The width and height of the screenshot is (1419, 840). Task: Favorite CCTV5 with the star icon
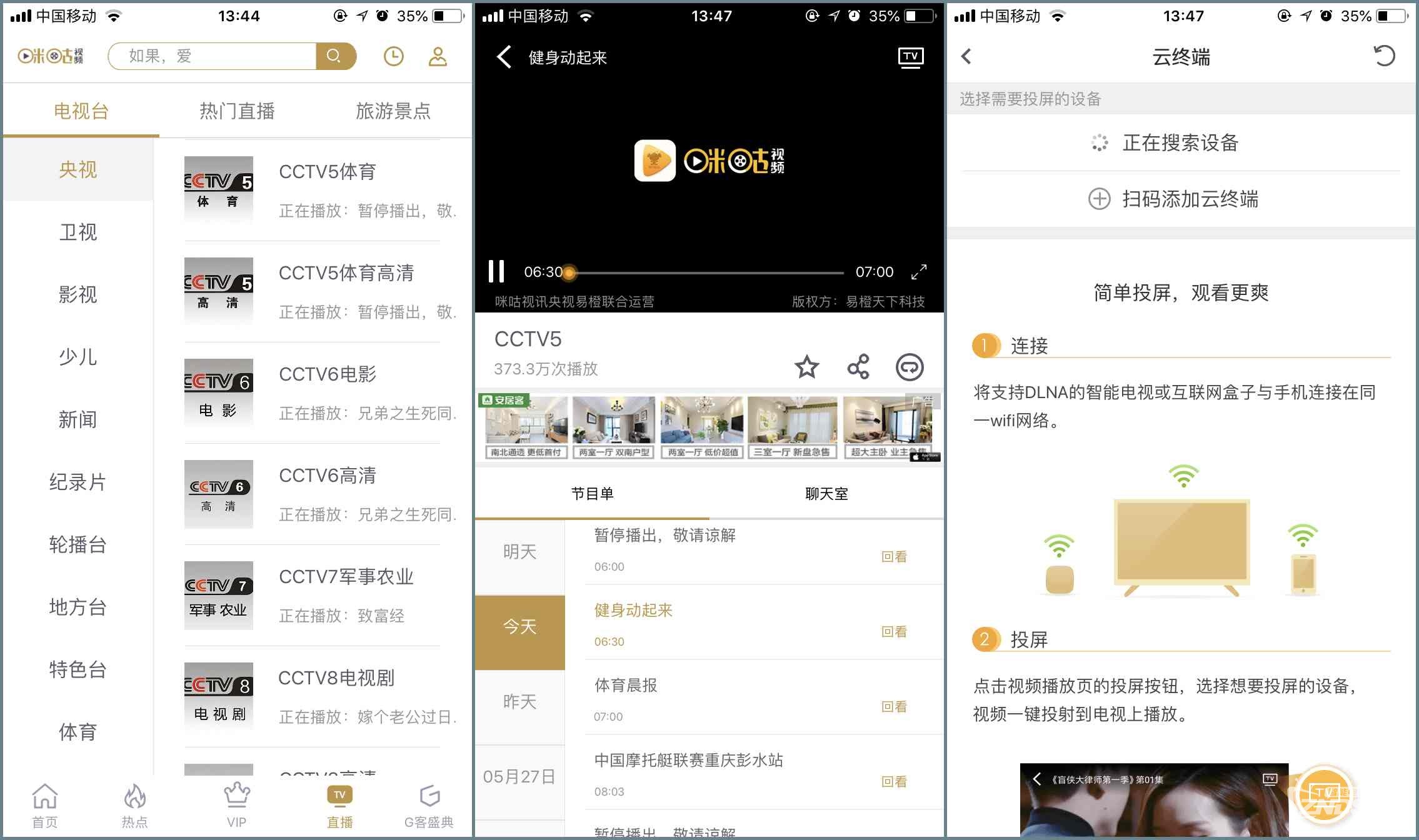coord(806,367)
